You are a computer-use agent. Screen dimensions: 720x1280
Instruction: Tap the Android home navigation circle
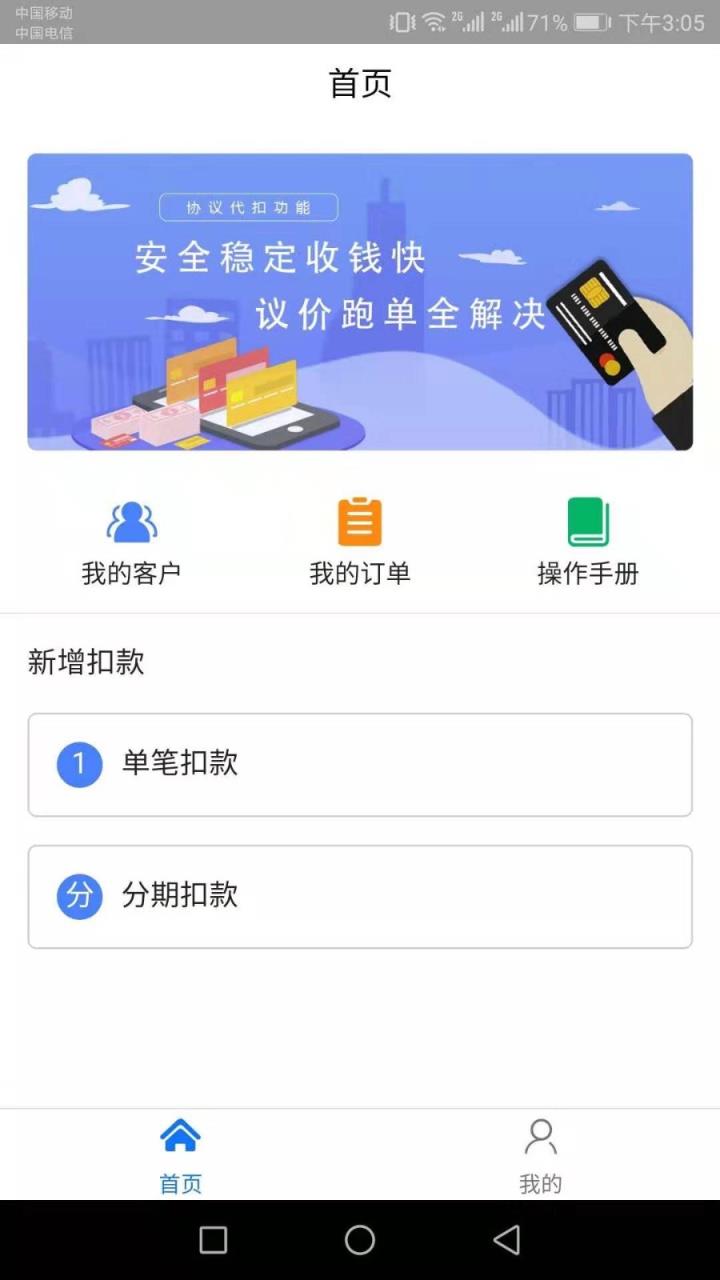(359, 1240)
